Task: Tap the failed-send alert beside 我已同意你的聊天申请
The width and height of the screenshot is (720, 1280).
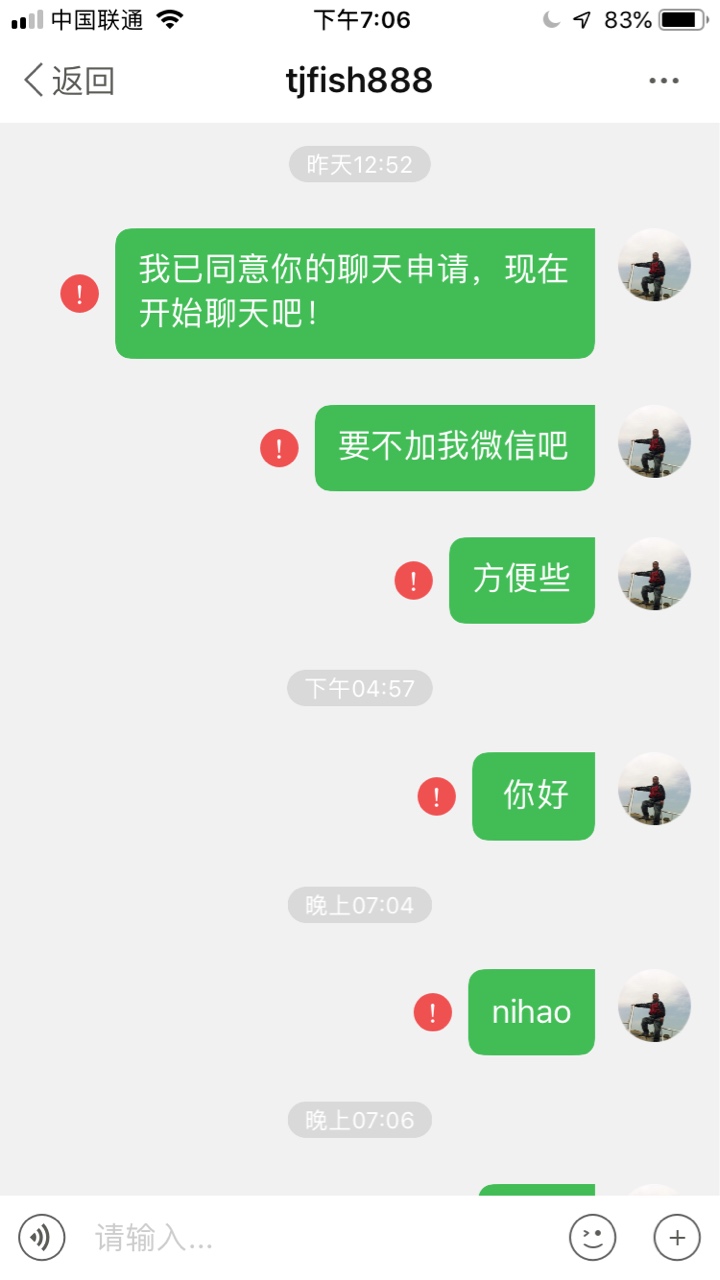Action: tap(80, 294)
